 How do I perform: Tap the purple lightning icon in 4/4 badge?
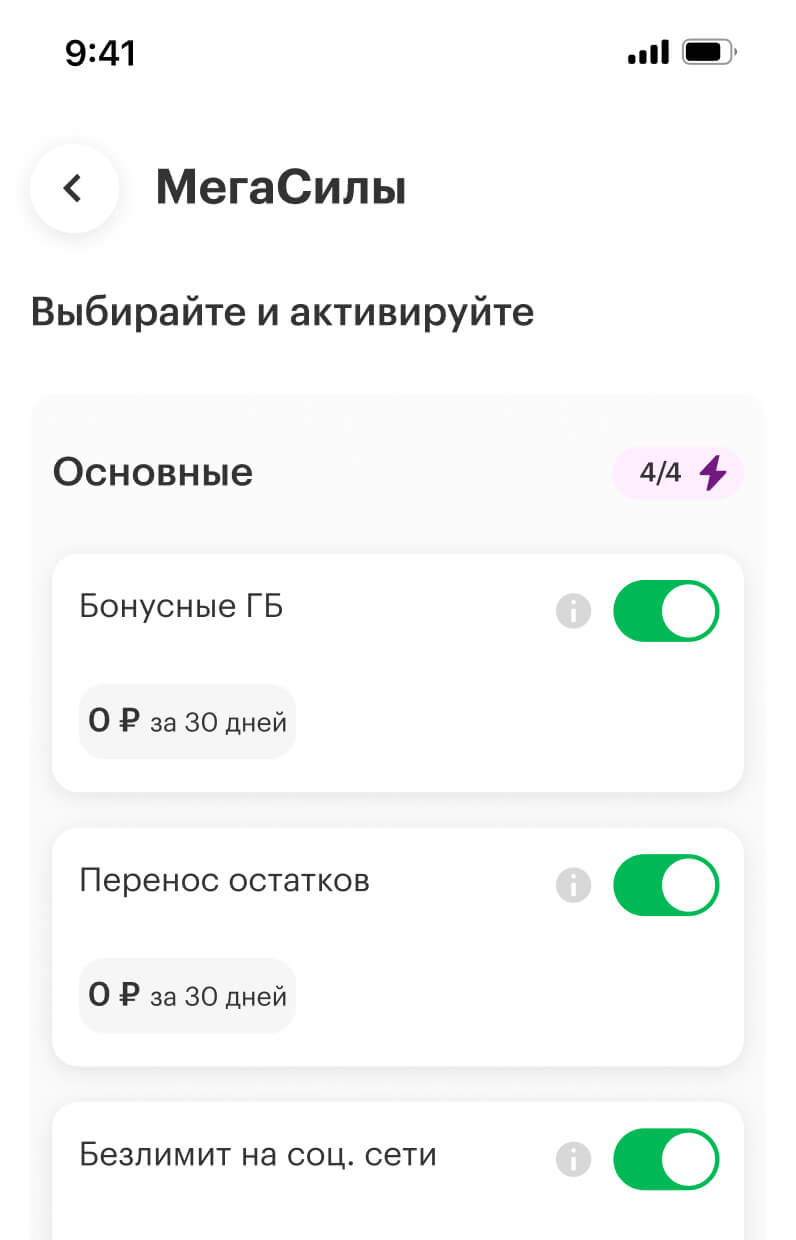point(711,473)
